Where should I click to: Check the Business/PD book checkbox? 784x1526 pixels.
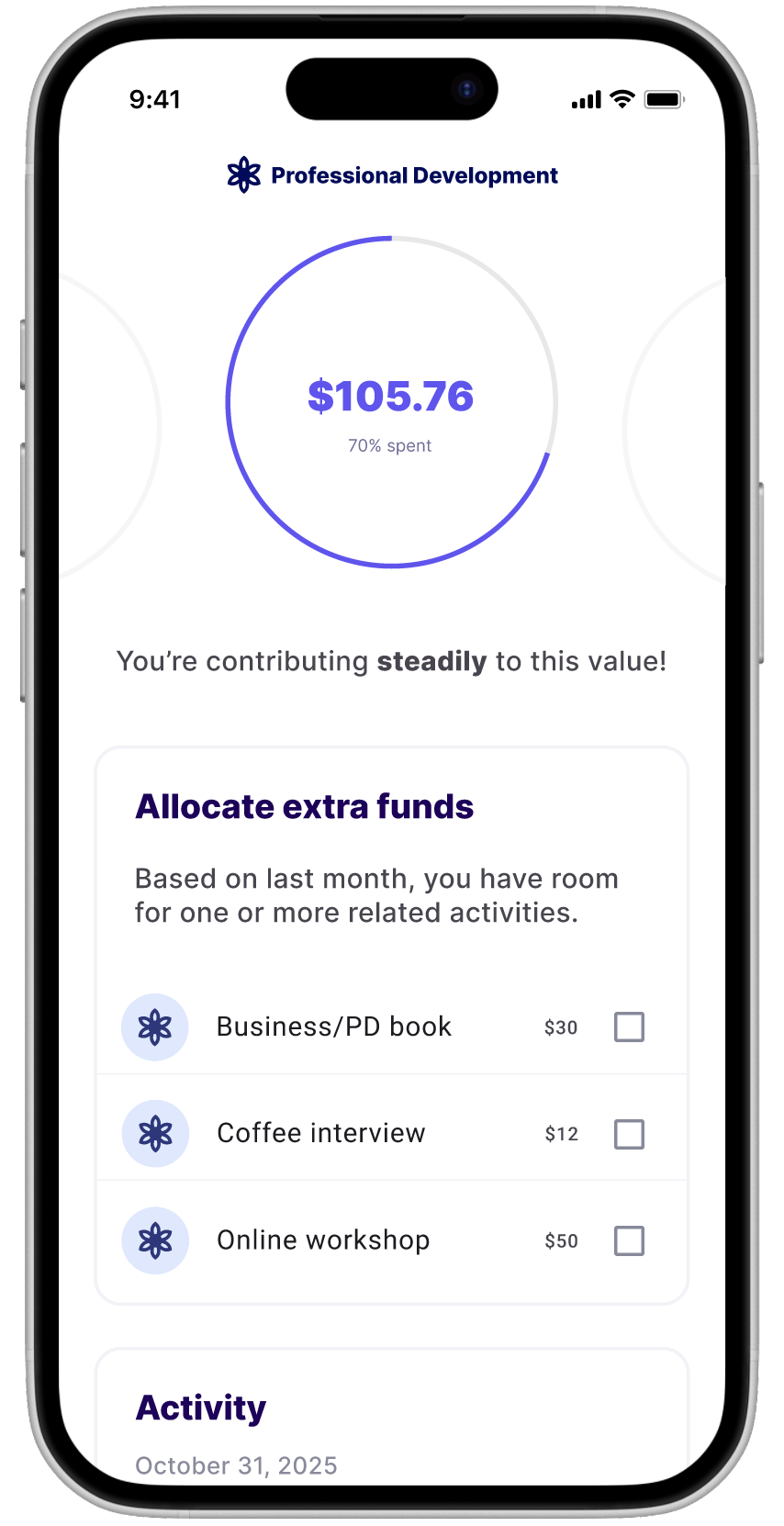click(x=629, y=1027)
